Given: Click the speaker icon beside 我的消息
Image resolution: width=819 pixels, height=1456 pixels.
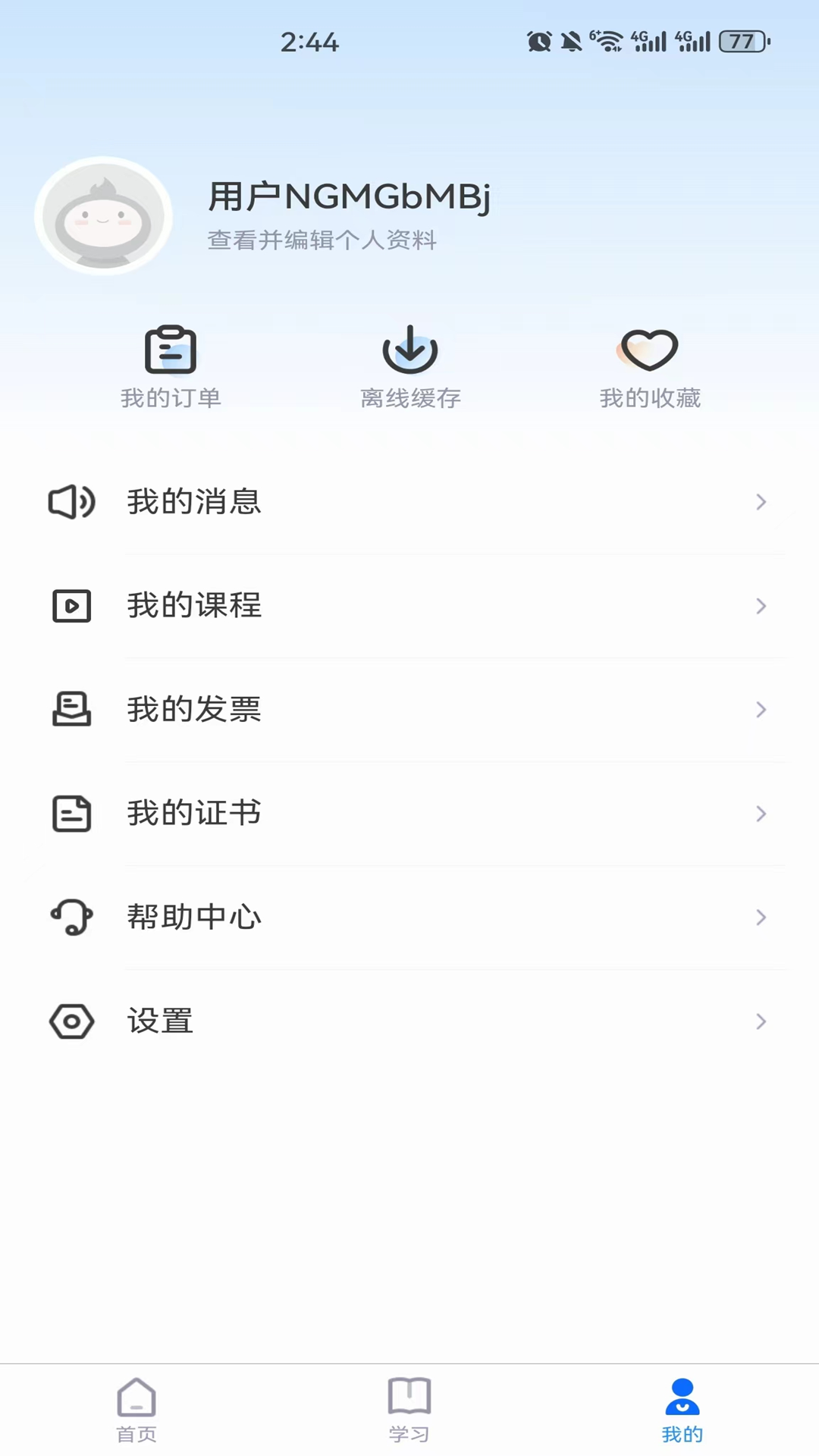Looking at the screenshot, I should [x=71, y=502].
